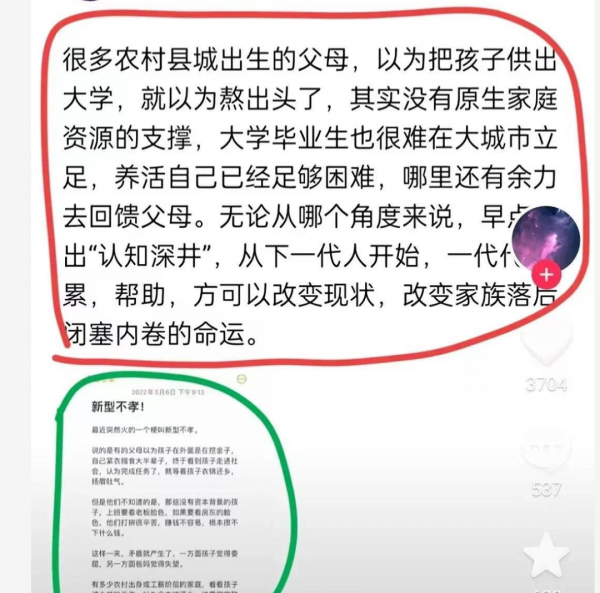Like this post with the heart icon

[x=547, y=342]
